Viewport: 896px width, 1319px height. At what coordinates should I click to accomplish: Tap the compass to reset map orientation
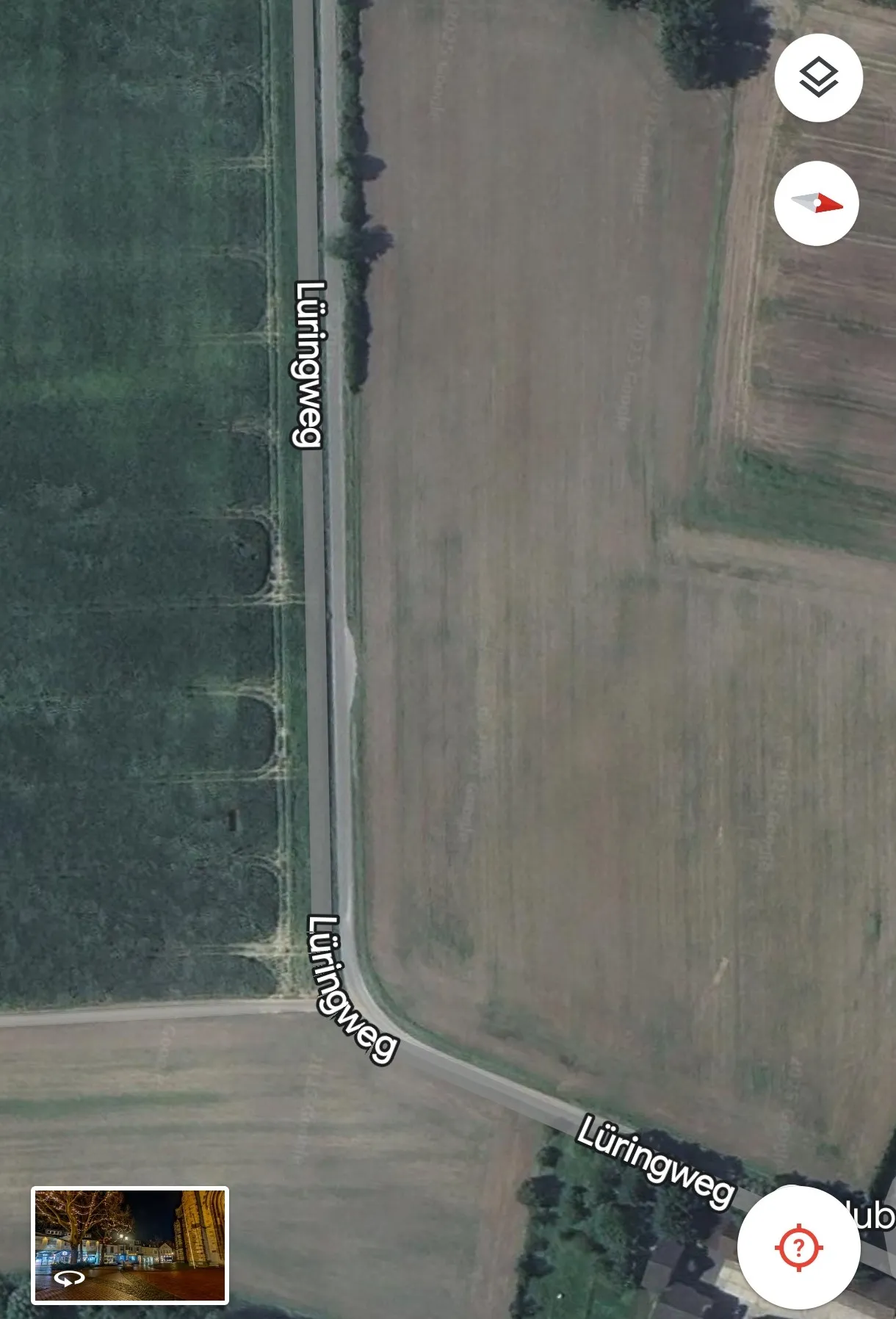click(x=816, y=203)
